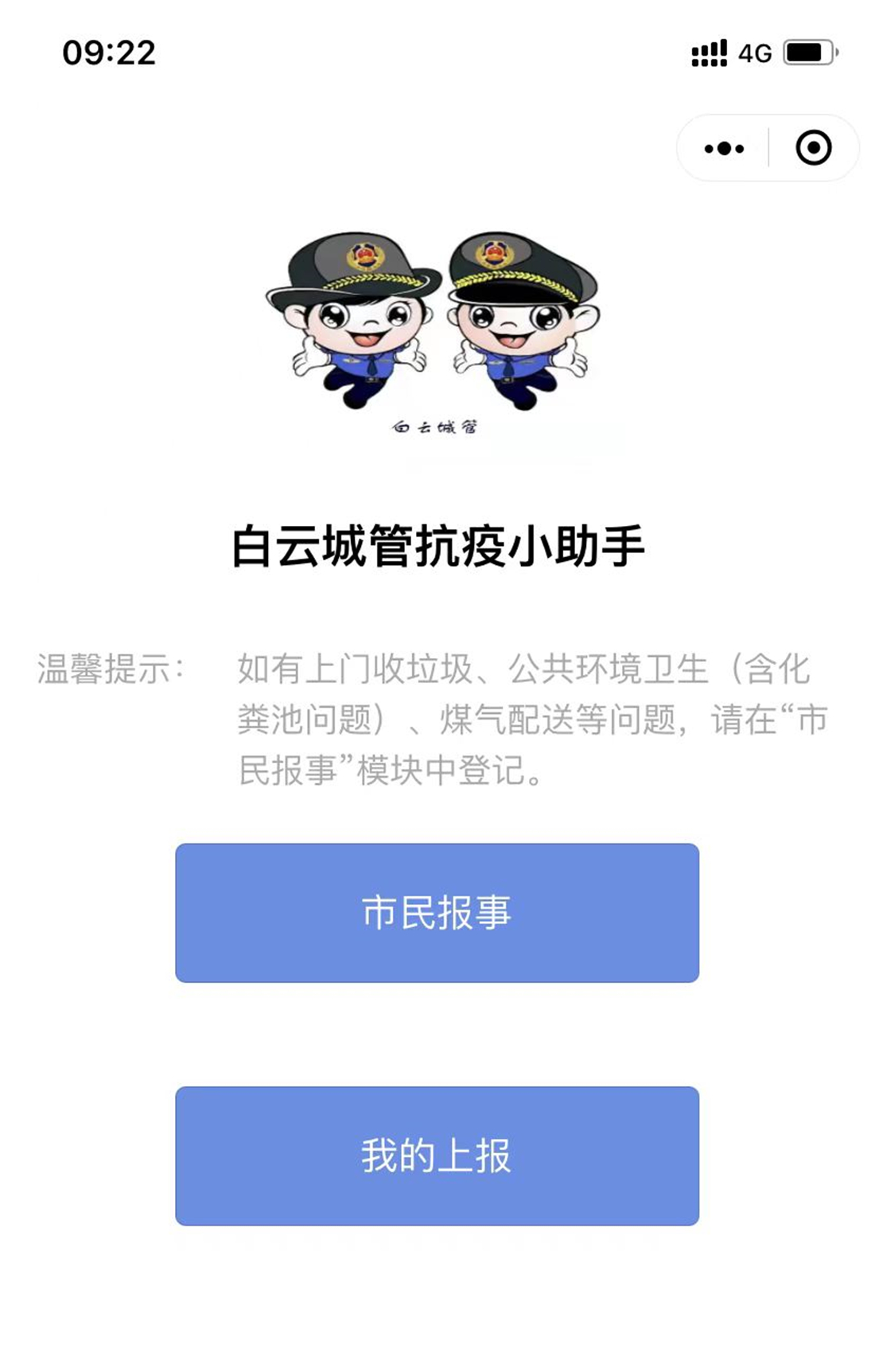This screenshot has height=1372, width=875.
Task: Open the 市民报事 reporting module
Action: (437, 912)
